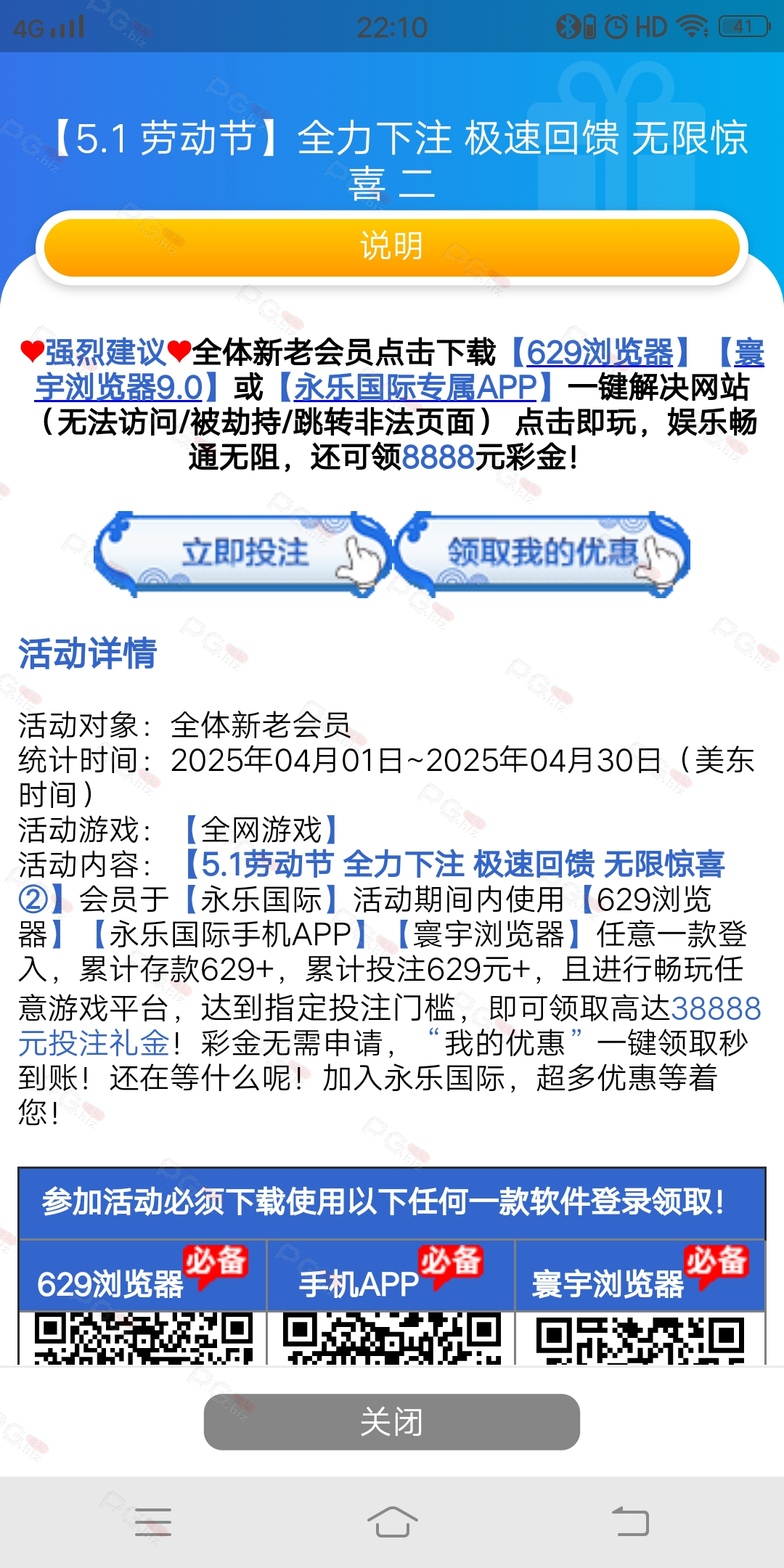
Task: Go to the system home screen
Action: pyautogui.click(x=392, y=1521)
